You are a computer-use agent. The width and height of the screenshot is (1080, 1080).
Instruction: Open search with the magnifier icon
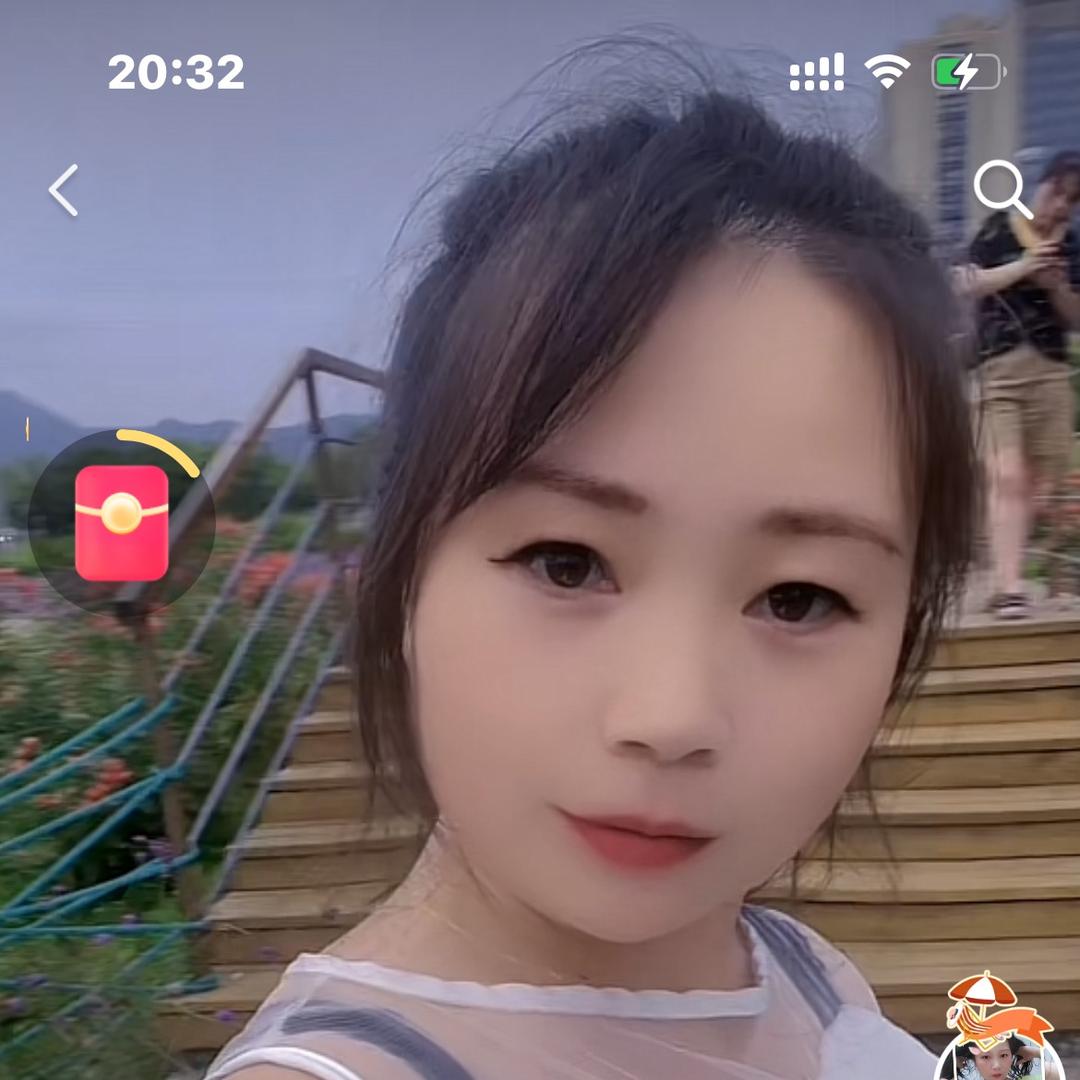[x=1002, y=189]
